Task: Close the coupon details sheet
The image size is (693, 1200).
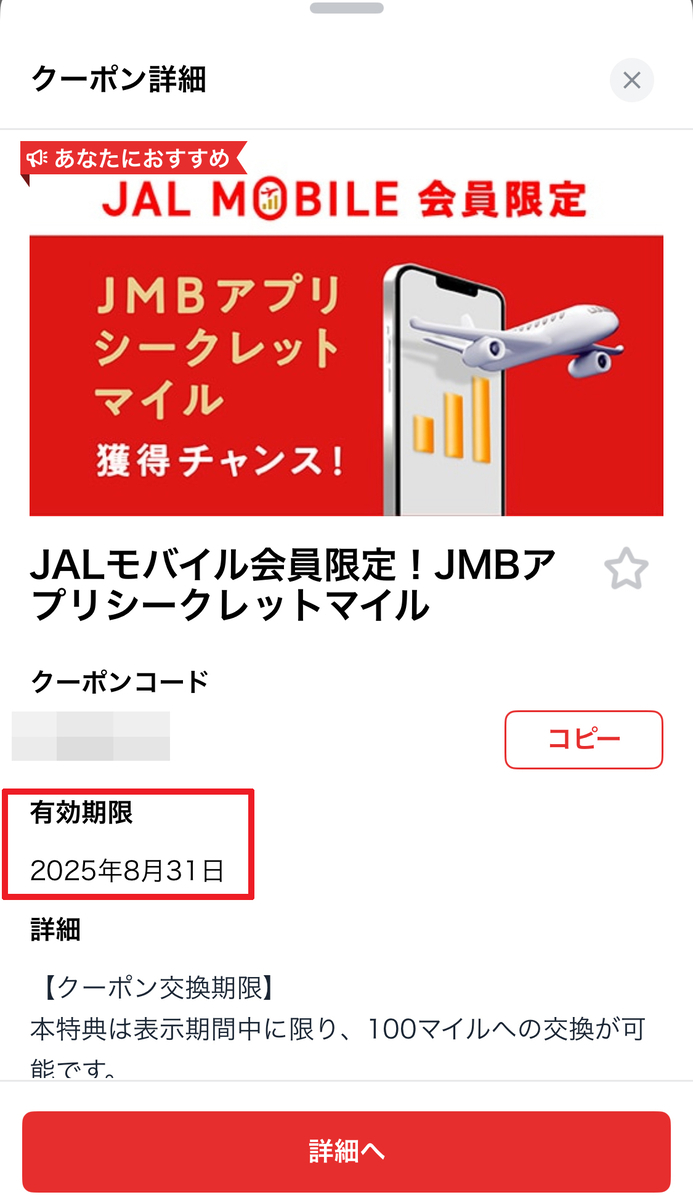Action: click(x=631, y=80)
